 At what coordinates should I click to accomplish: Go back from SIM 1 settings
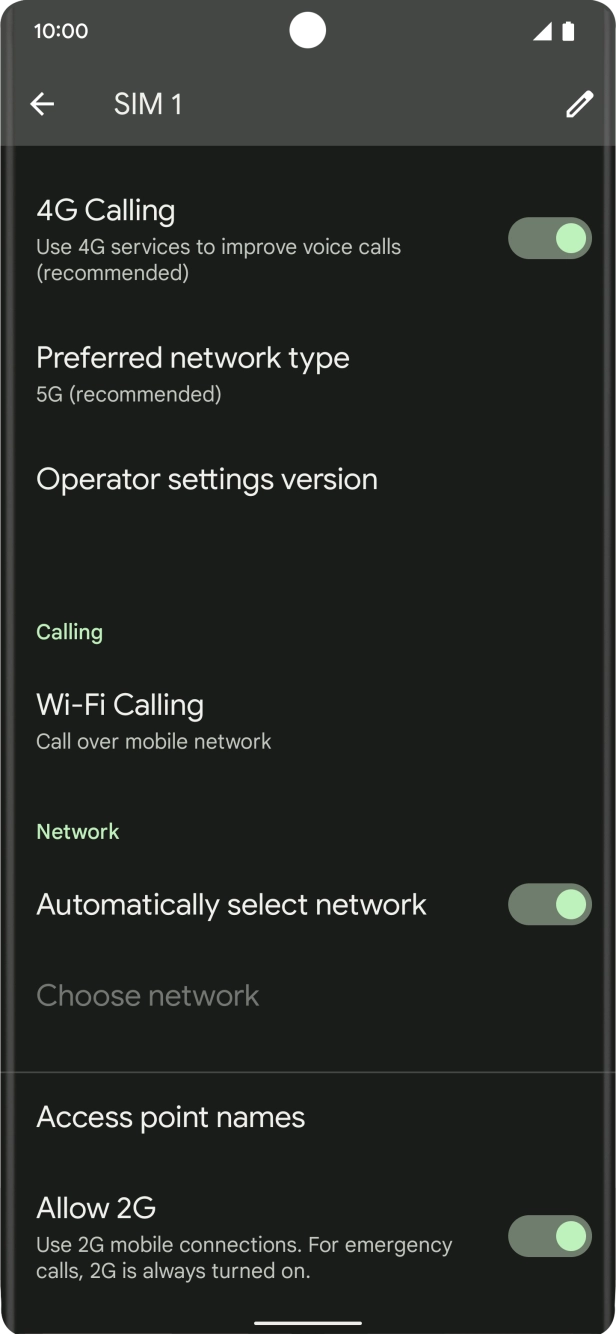point(42,104)
